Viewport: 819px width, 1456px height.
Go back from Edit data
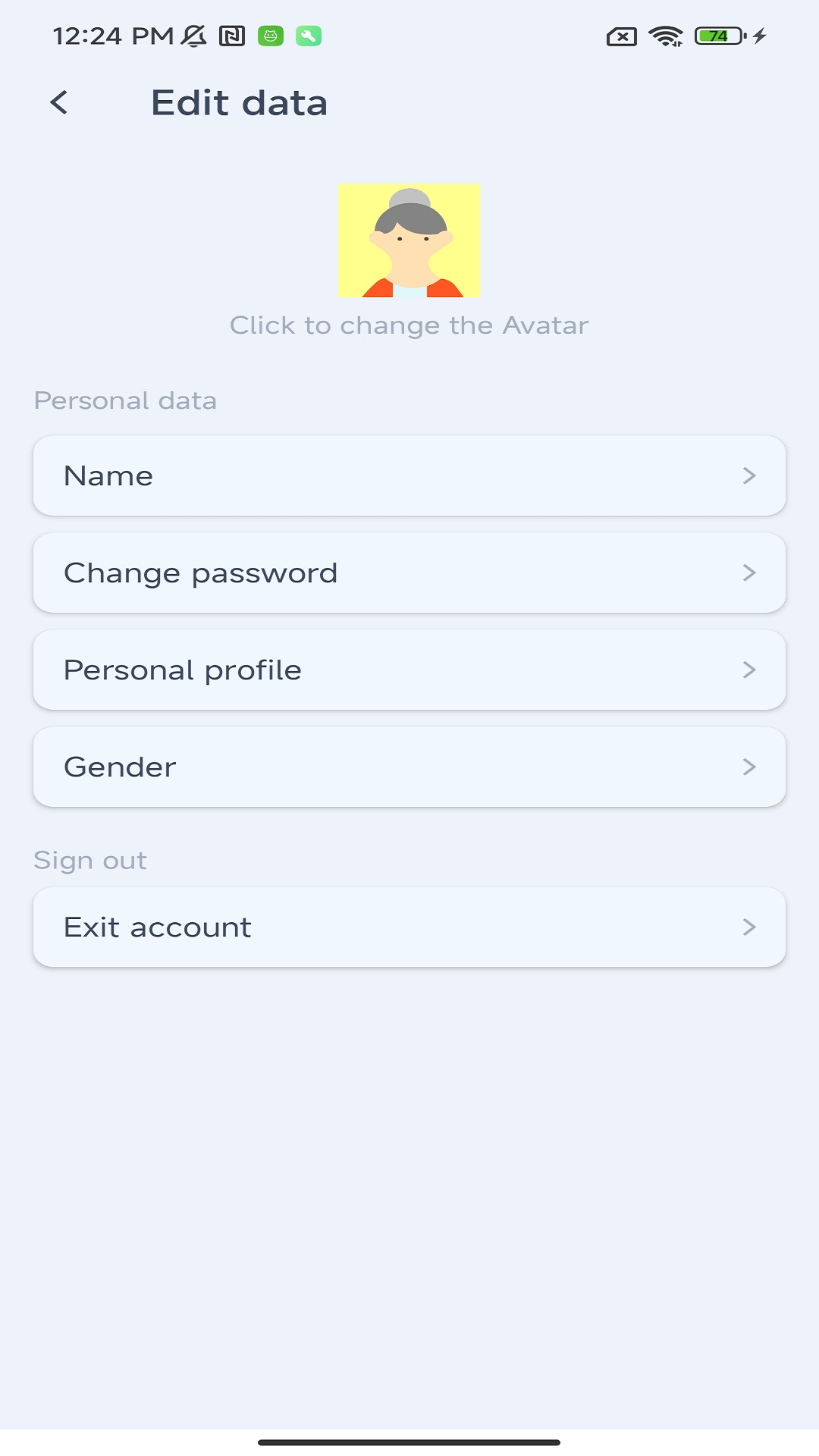59,102
